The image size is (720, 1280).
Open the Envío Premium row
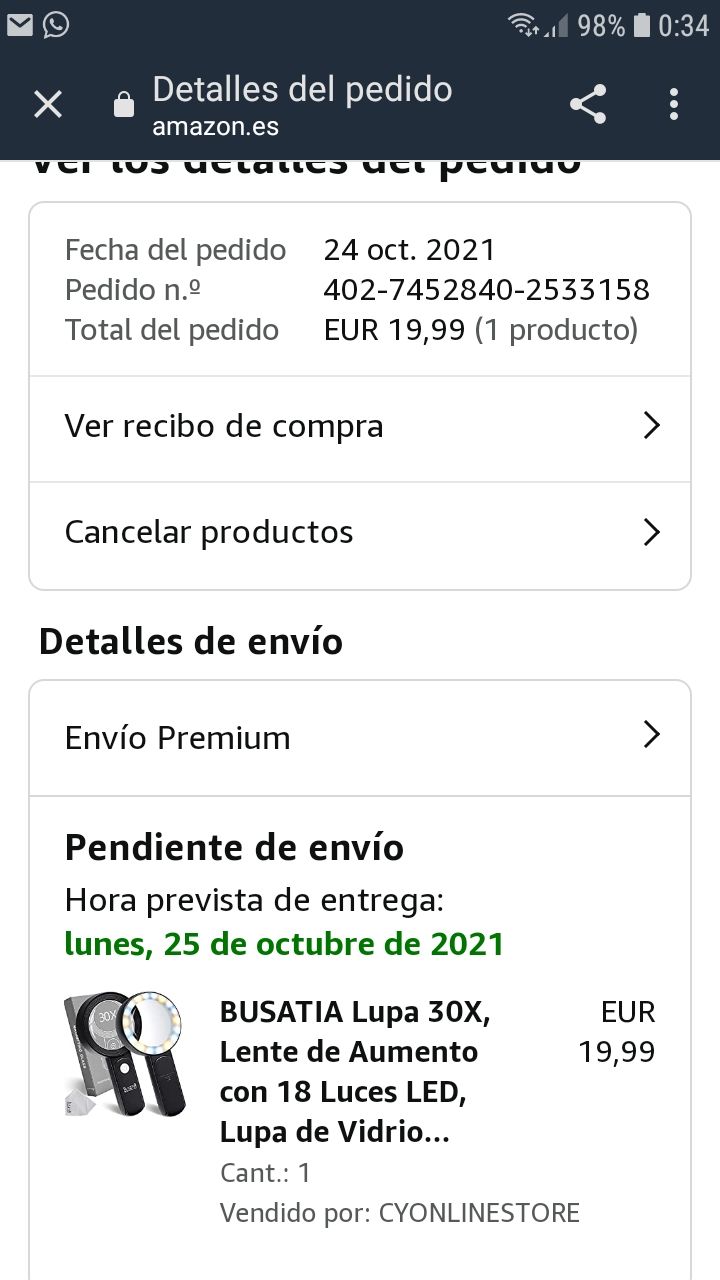(x=360, y=738)
